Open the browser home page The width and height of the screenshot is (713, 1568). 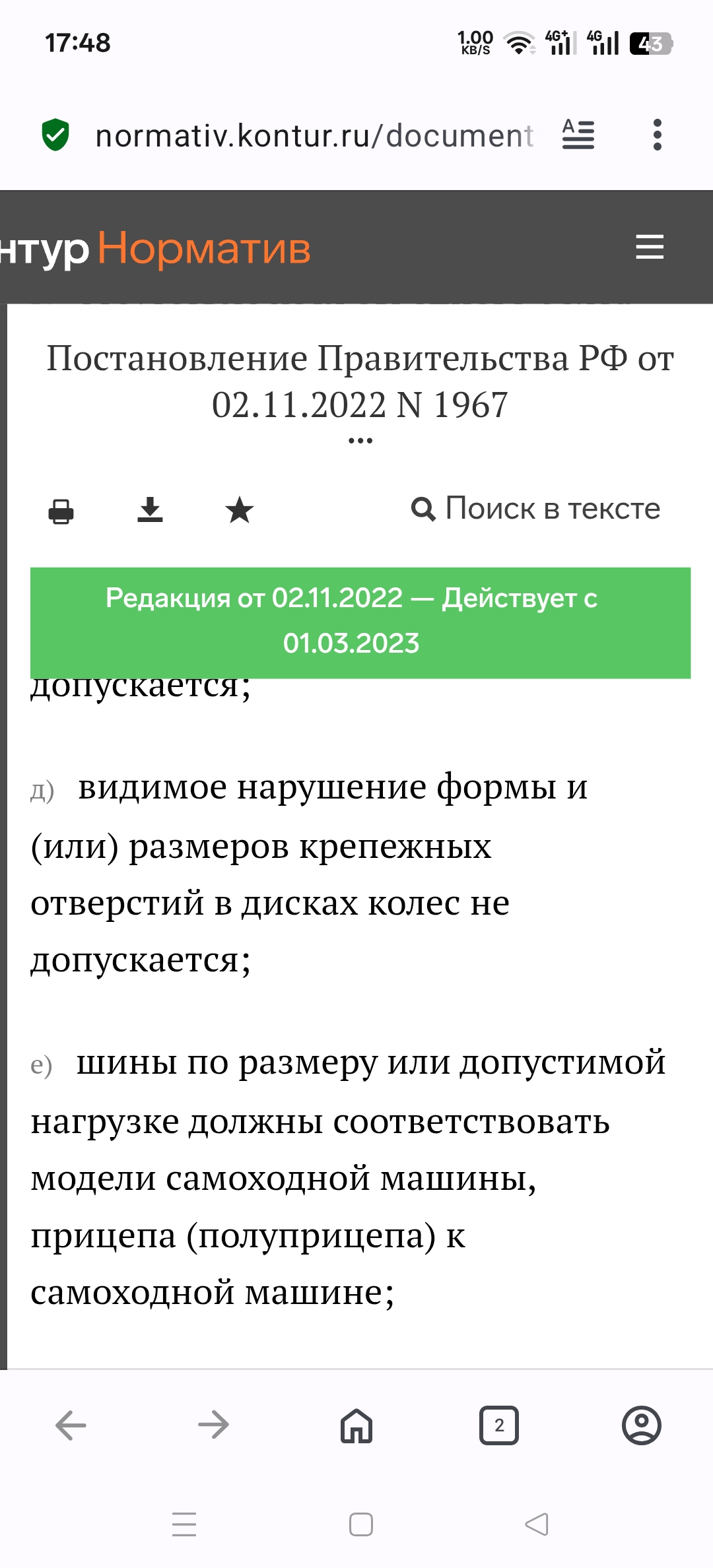(x=356, y=1425)
